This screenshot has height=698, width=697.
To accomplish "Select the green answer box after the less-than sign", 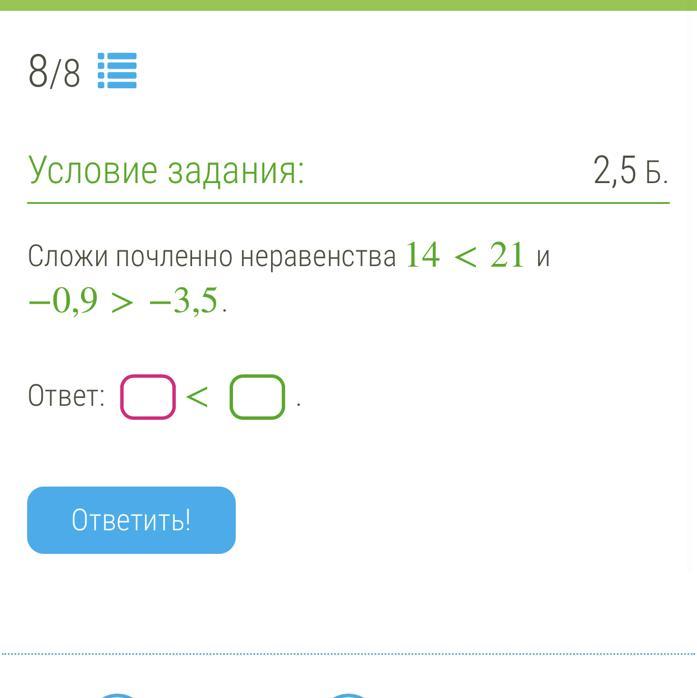I will click(x=257, y=397).
